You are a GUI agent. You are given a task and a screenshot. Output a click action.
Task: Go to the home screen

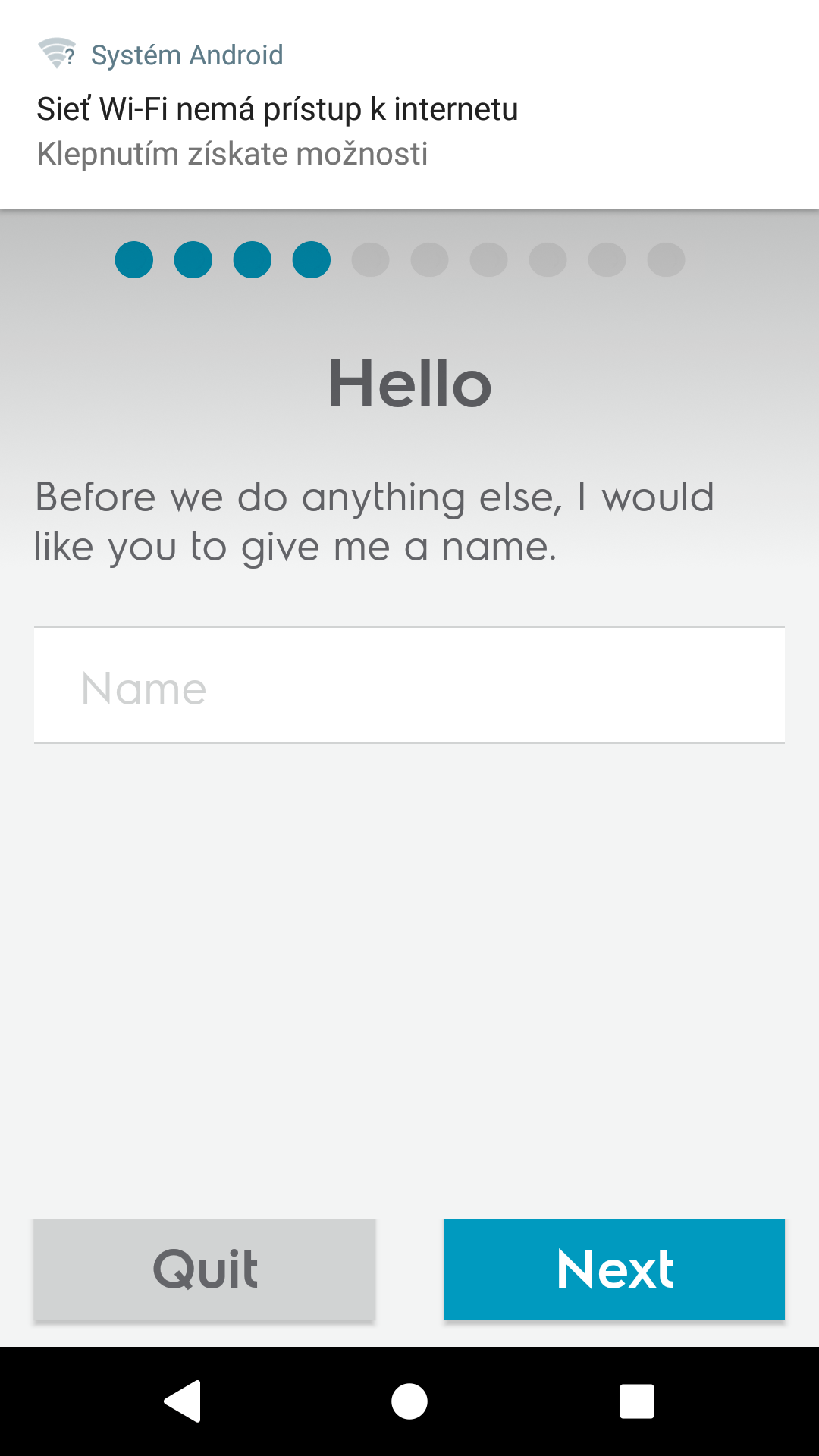[x=409, y=1401]
